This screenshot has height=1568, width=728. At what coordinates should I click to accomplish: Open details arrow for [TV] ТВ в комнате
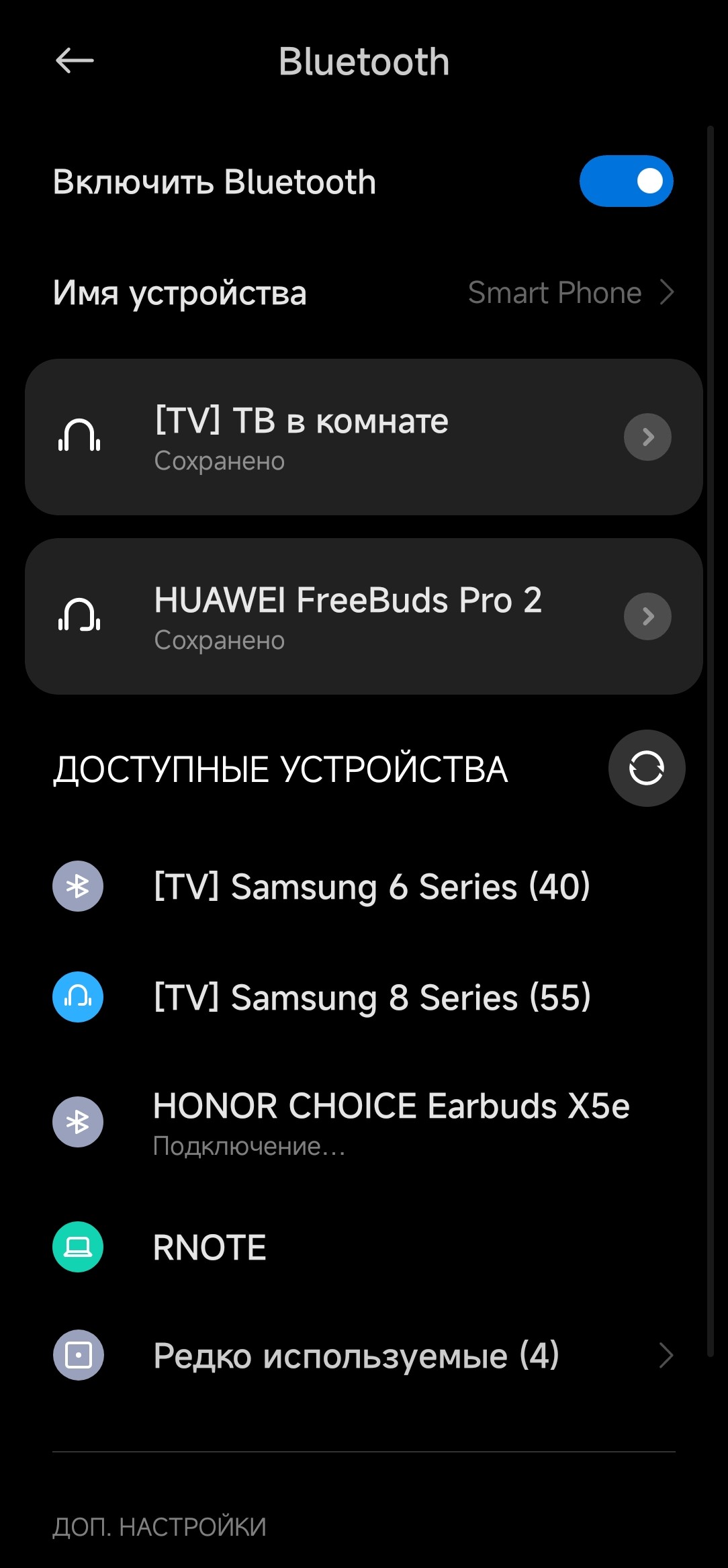647,437
